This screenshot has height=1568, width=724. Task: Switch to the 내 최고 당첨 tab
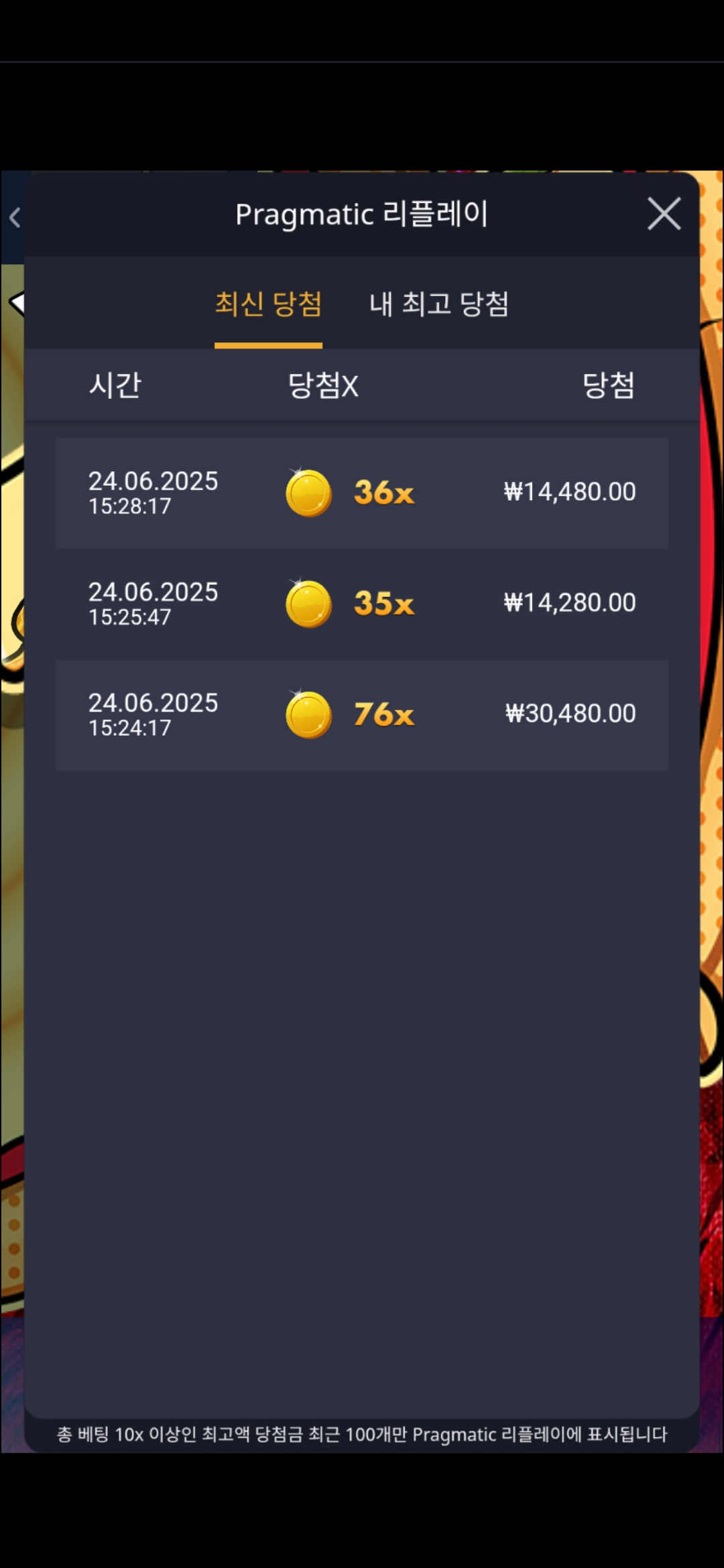pos(439,305)
